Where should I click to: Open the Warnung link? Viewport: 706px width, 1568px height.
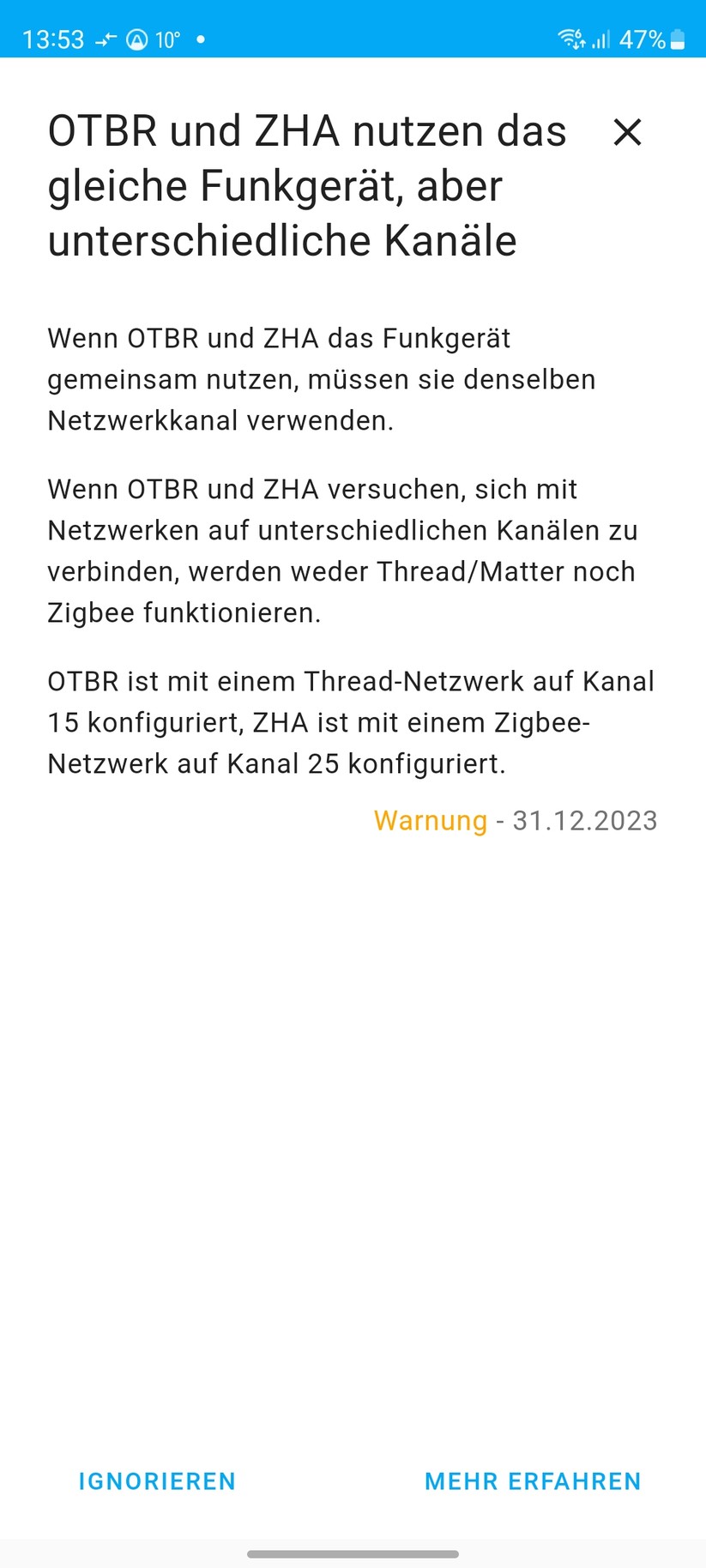[431, 821]
